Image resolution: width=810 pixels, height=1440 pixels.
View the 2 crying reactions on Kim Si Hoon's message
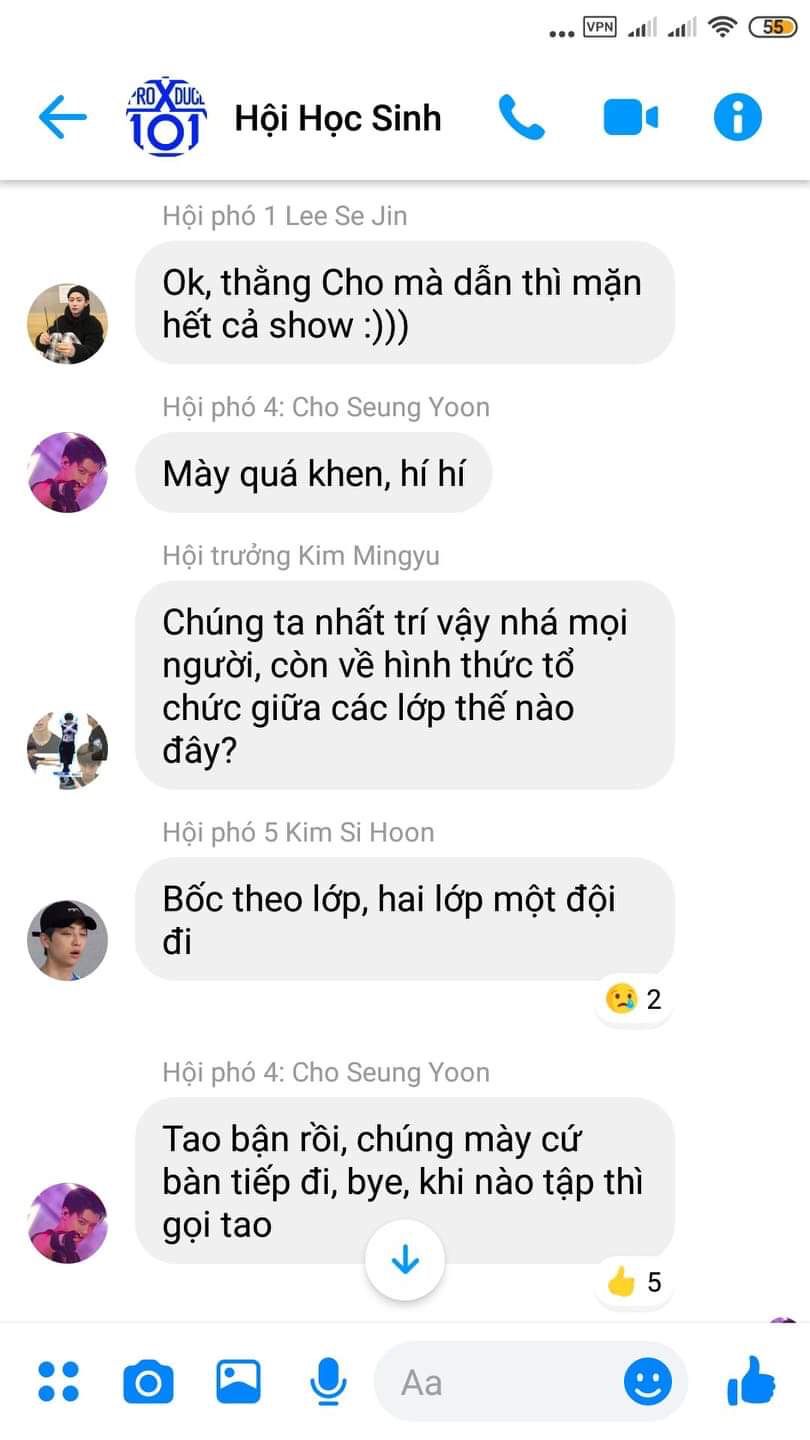pyautogui.click(x=634, y=998)
